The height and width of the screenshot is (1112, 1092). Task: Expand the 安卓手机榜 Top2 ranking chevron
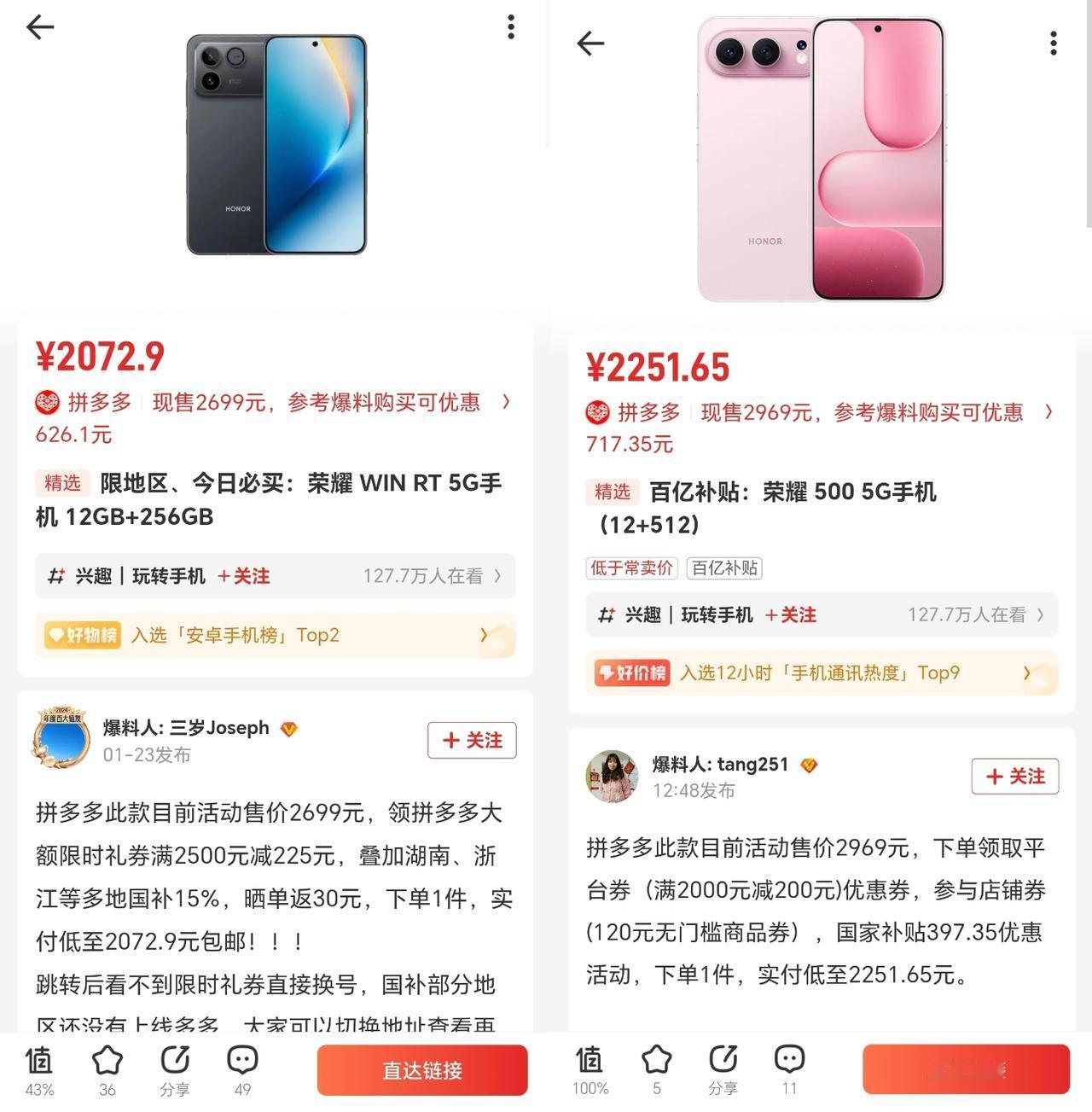(485, 635)
